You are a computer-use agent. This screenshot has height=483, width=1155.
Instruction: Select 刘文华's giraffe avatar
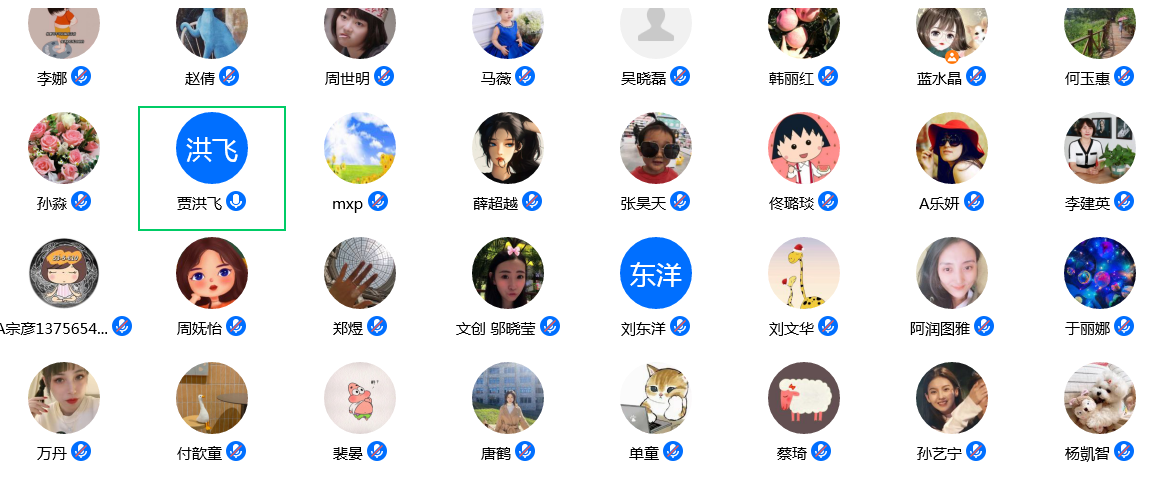click(804, 273)
